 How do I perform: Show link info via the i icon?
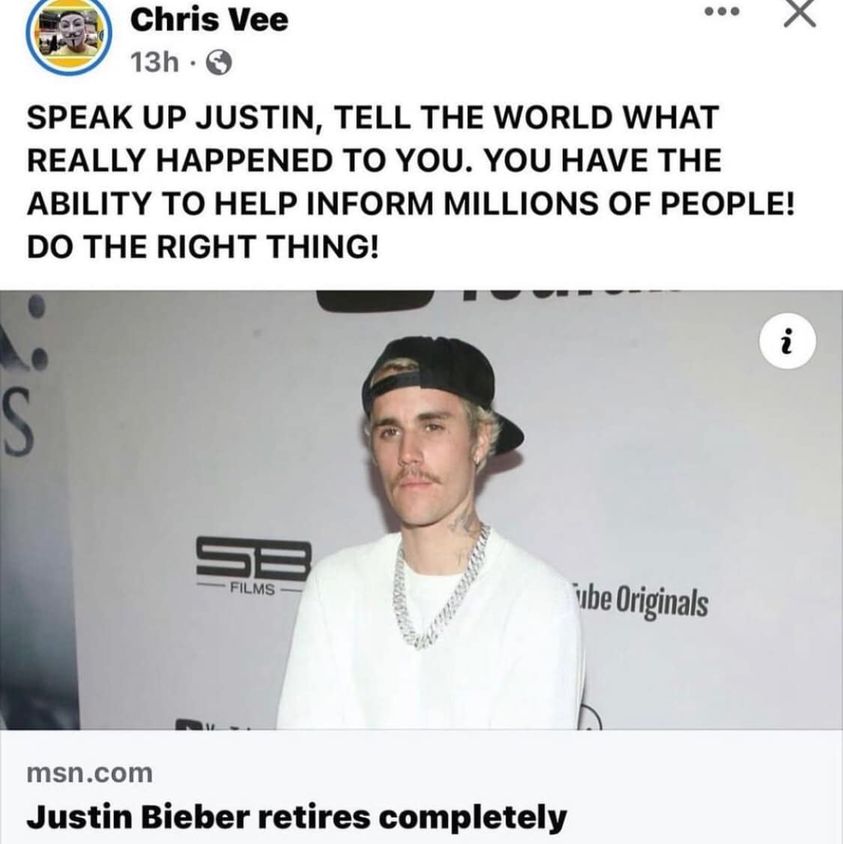click(x=789, y=344)
